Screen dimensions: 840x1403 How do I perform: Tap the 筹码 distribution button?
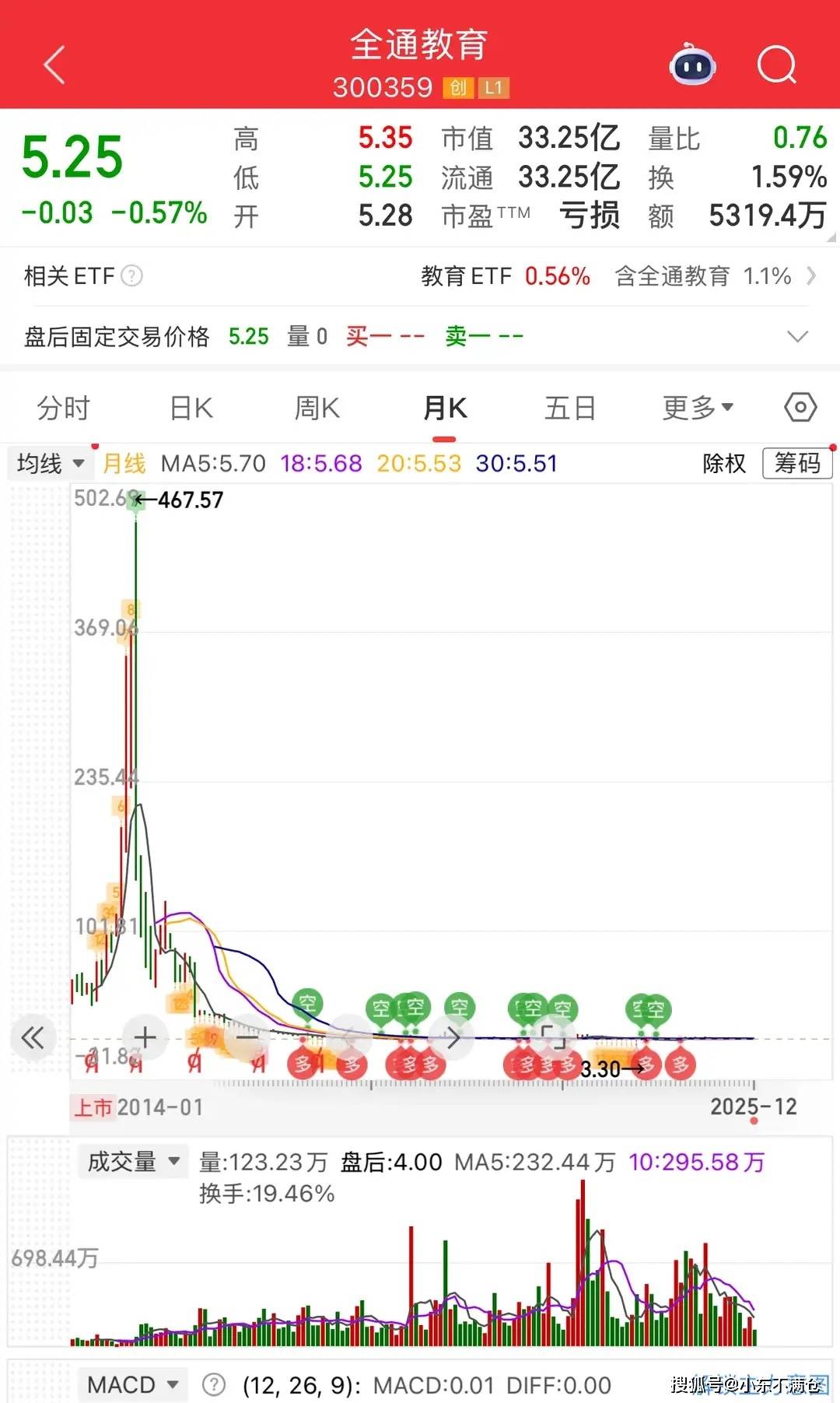click(x=797, y=464)
